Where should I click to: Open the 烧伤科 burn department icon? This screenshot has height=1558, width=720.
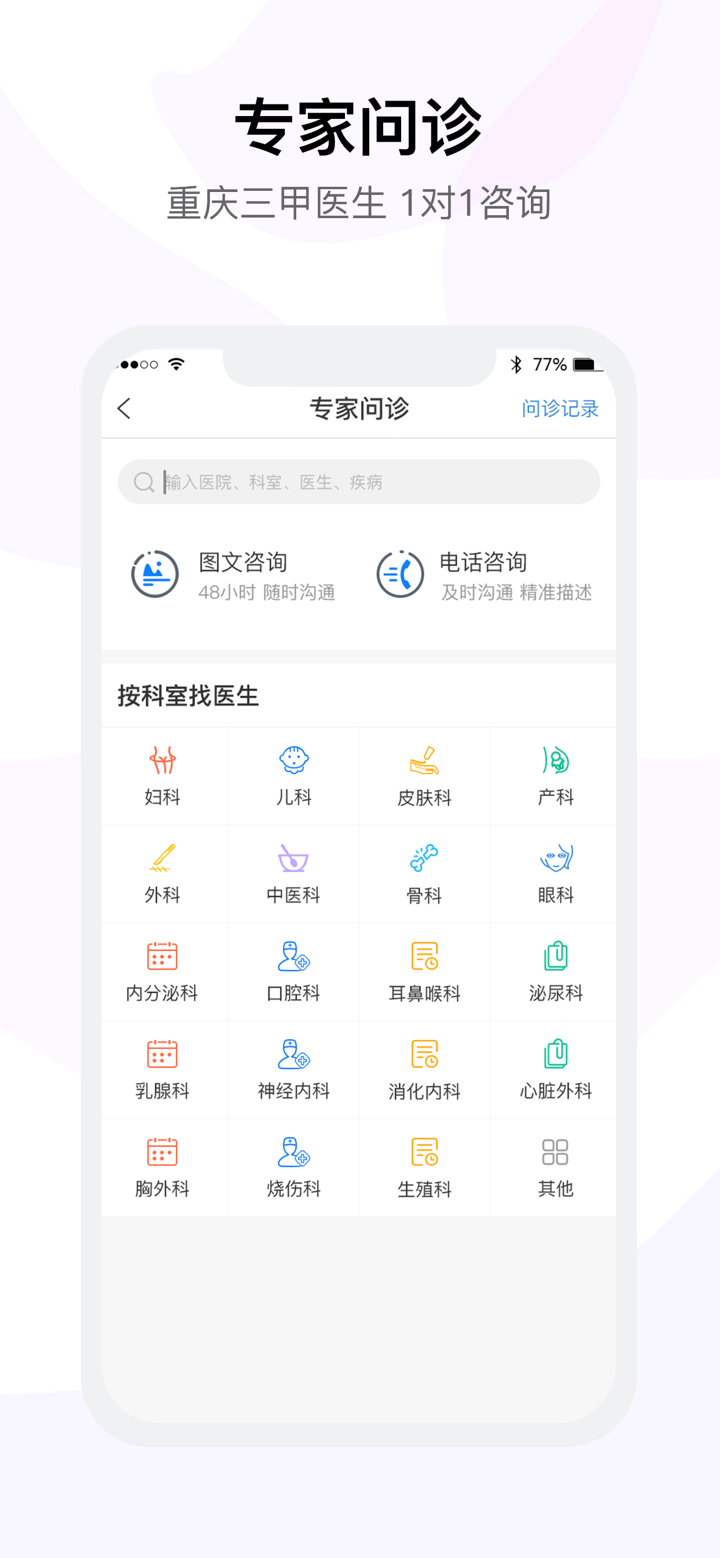coord(293,1152)
